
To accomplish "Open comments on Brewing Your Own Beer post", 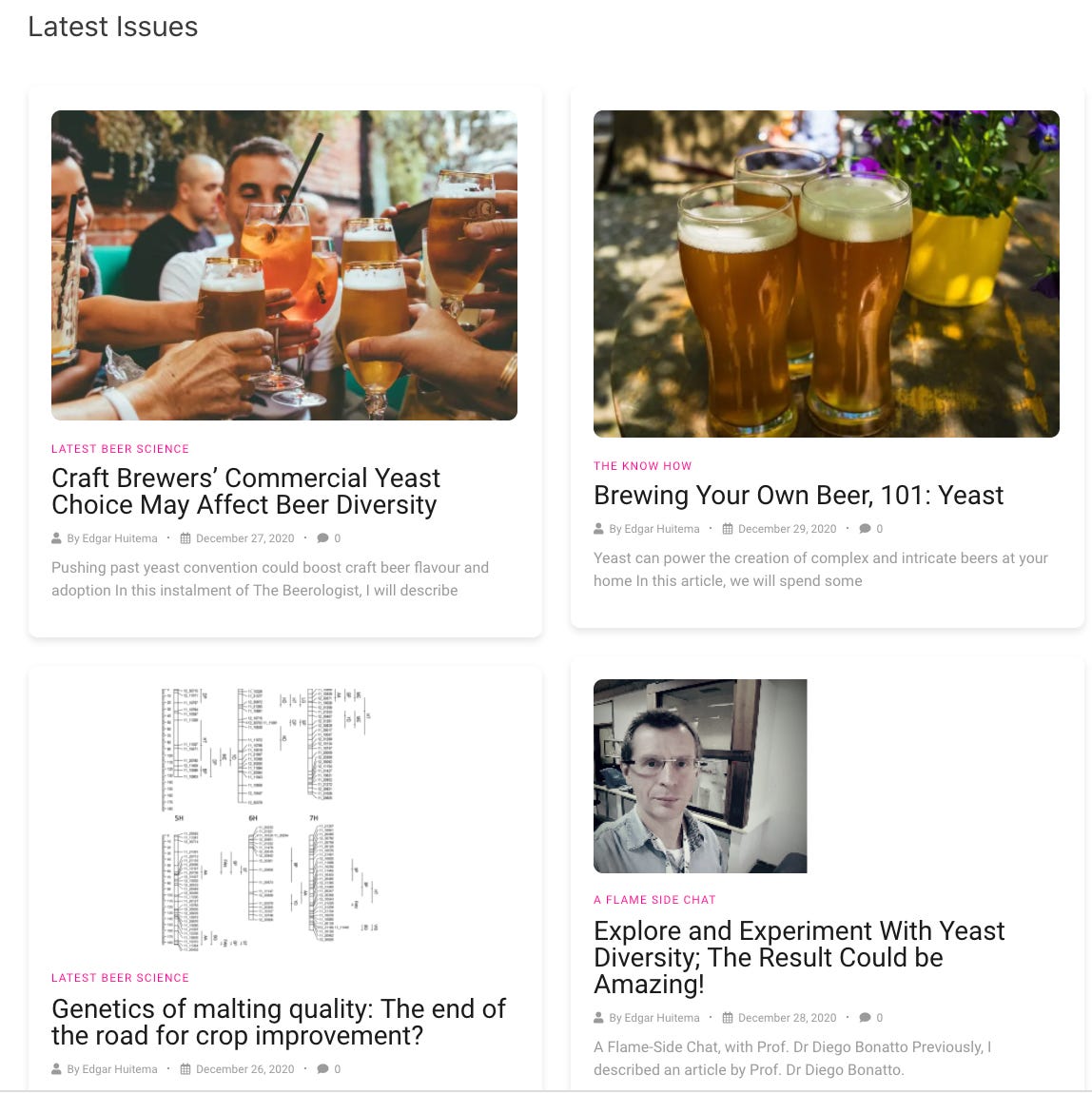I will 870,529.
